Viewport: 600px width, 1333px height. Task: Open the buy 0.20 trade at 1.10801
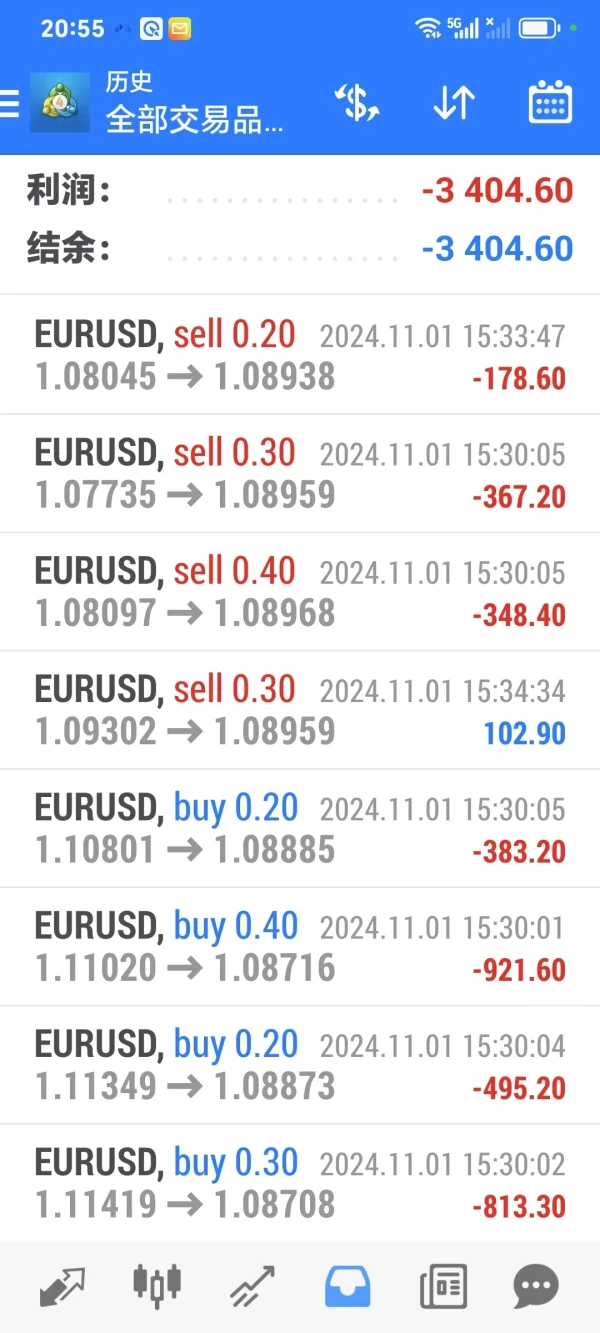point(300,827)
